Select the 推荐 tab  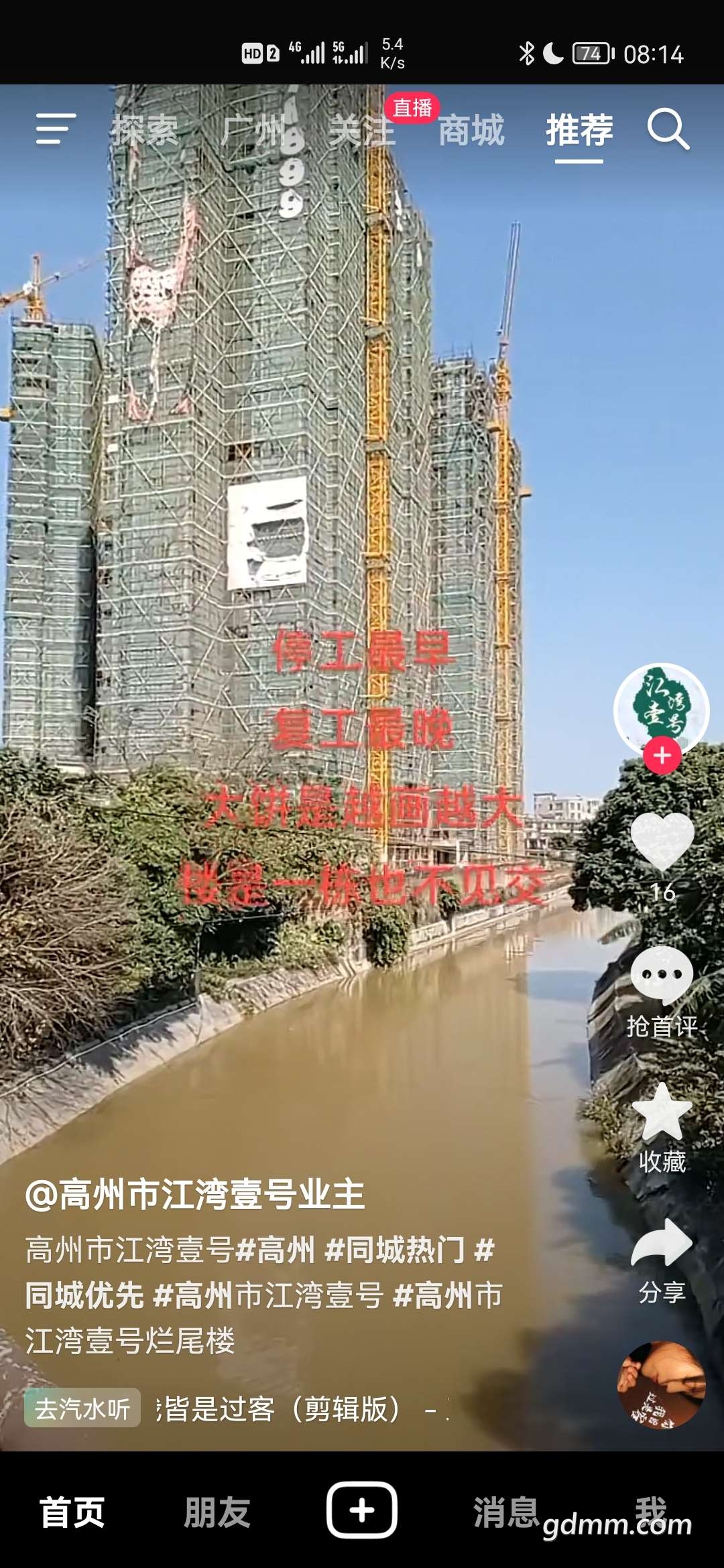(x=579, y=130)
